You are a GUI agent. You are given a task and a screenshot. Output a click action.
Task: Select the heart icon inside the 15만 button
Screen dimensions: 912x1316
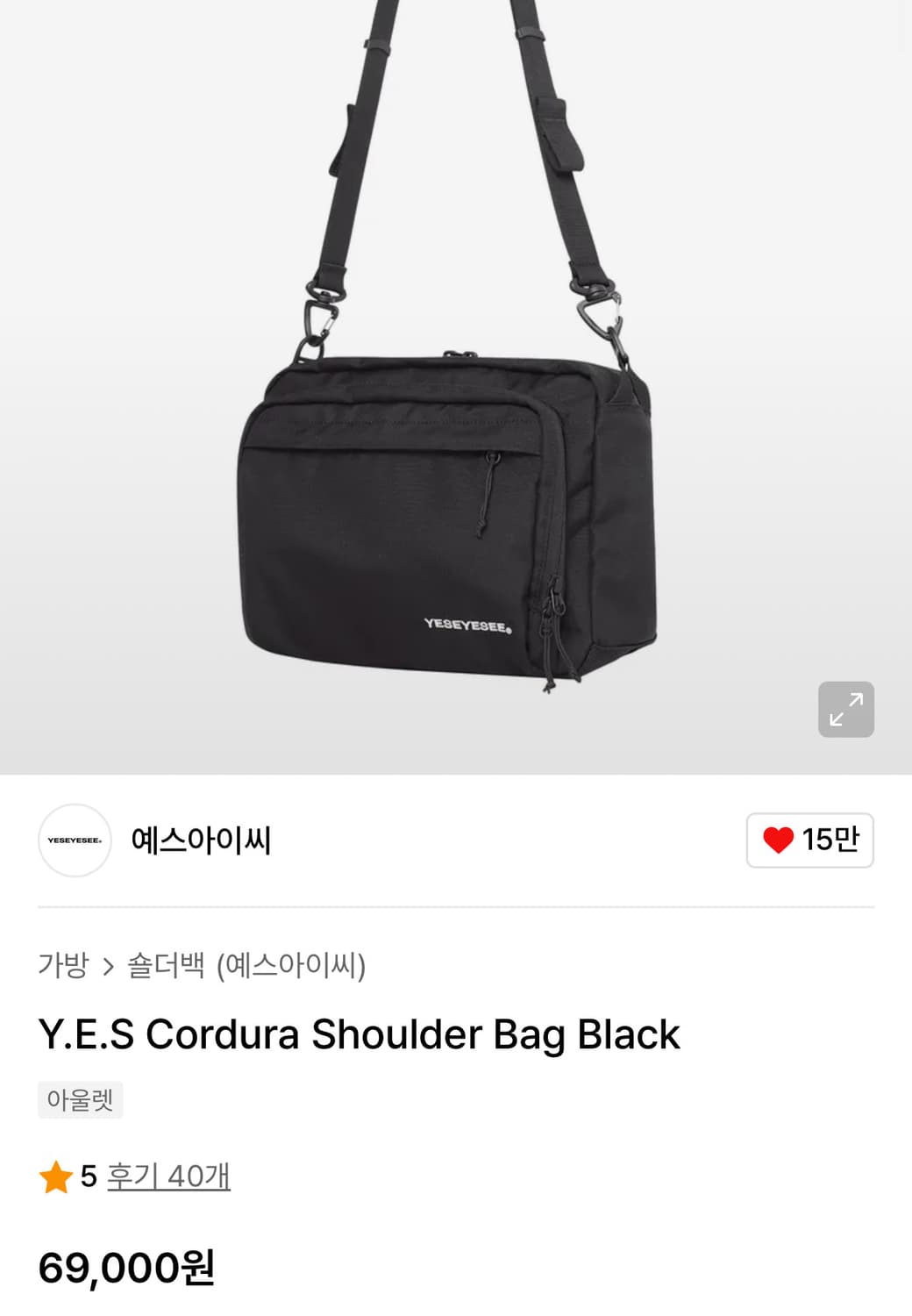tap(780, 840)
